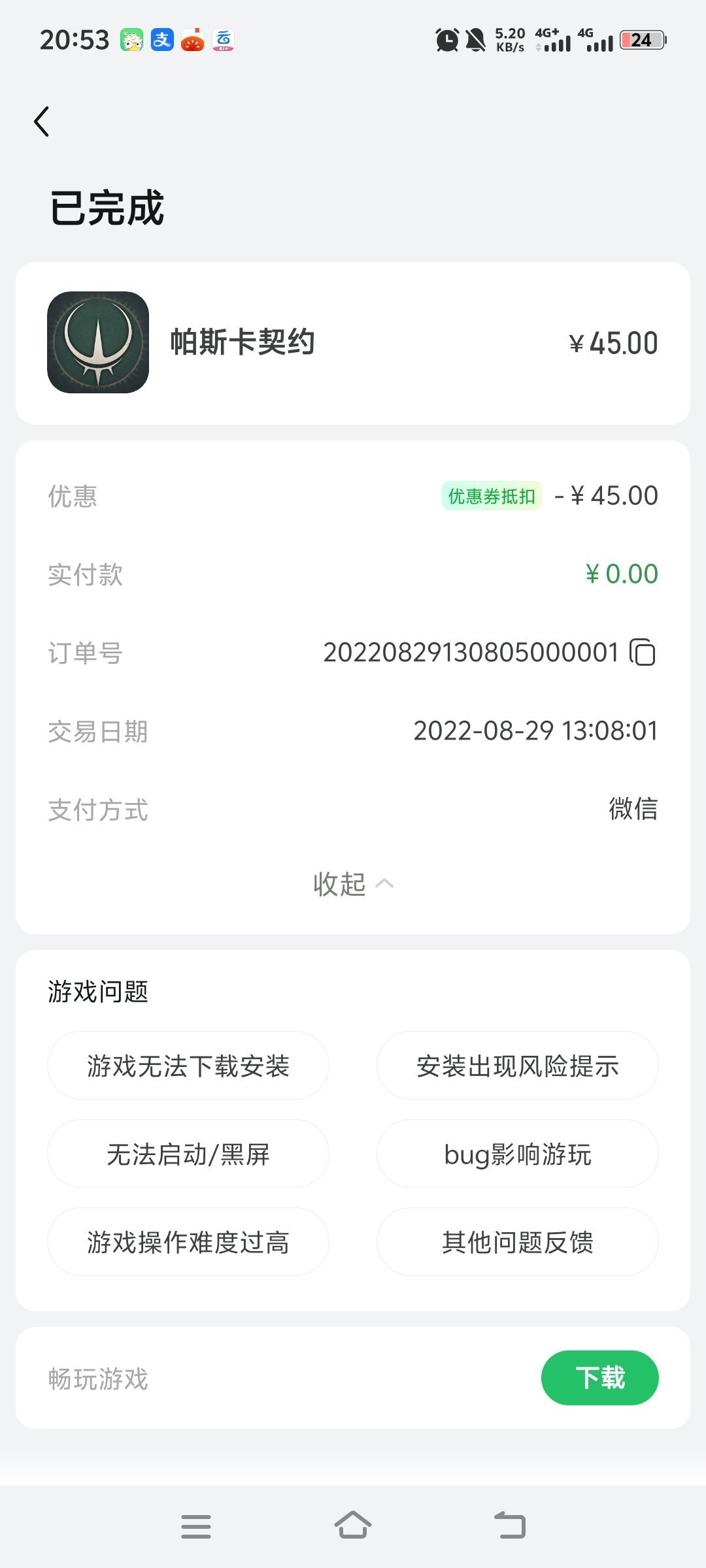Select bug影响游玩 issue
Image resolution: width=706 pixels, height=1568 pixels.
[x=517, y=1154]
